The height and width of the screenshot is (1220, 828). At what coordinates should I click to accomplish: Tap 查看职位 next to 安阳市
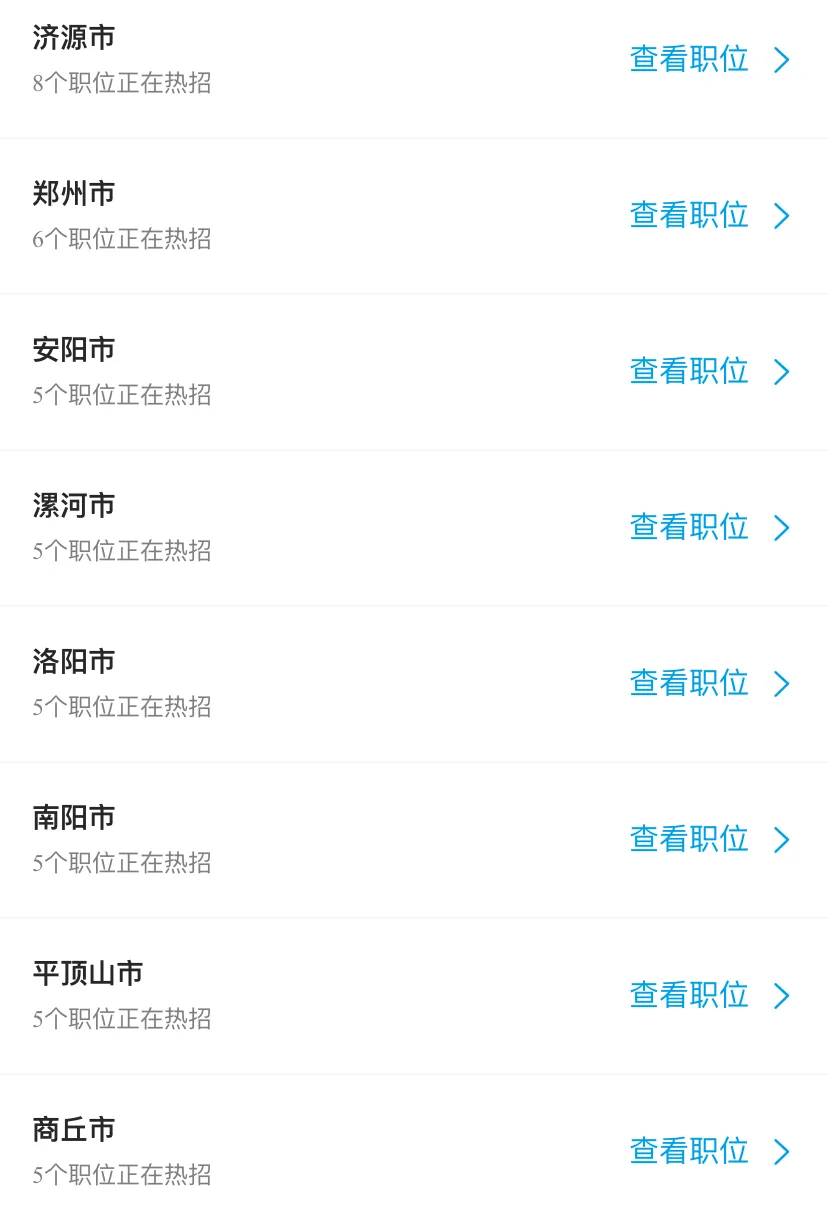pos(708,371)
